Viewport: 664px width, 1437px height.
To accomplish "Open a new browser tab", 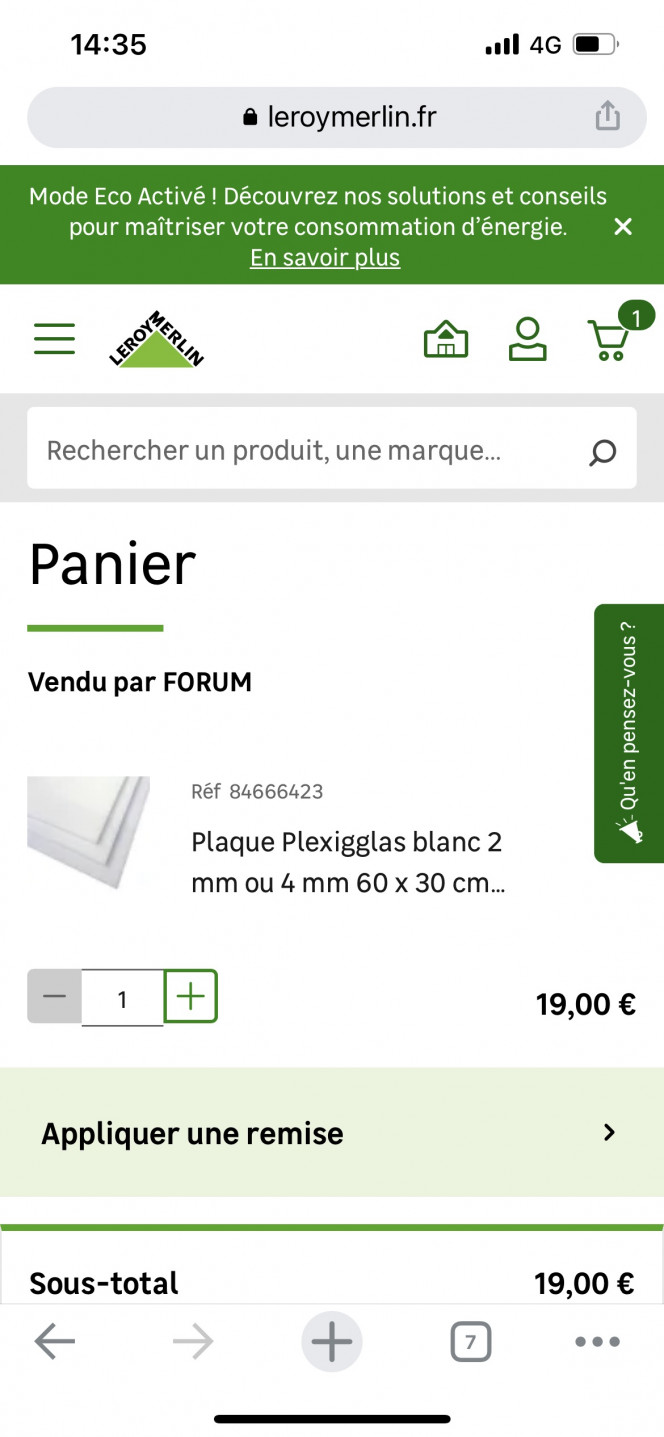I will pyautogui.click(x=332, y=1341).
